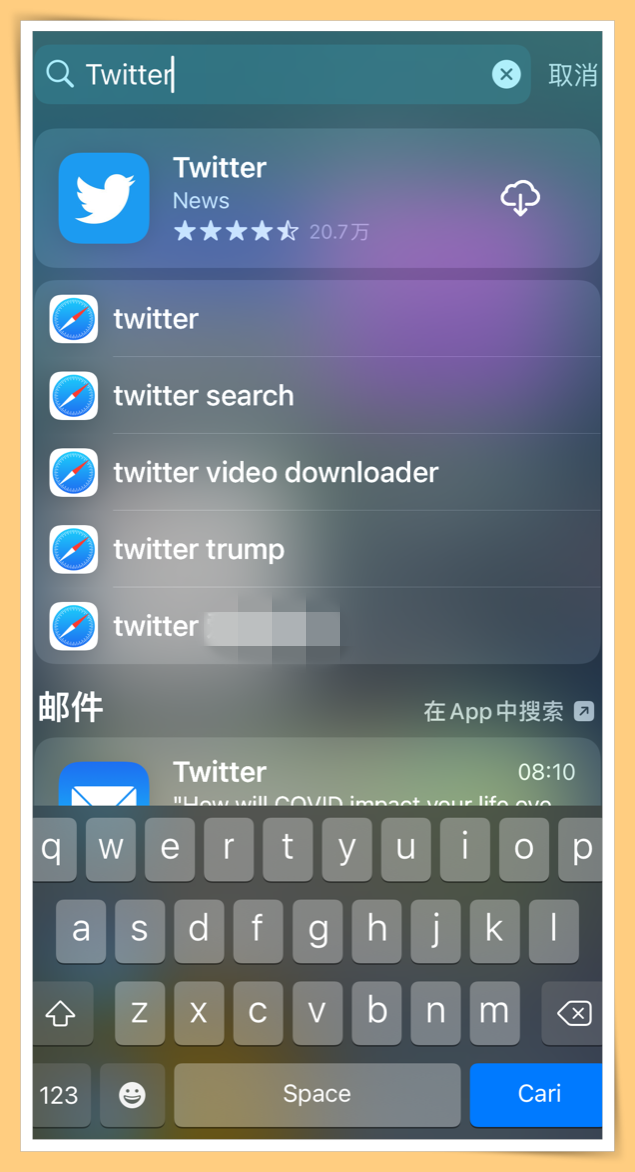Tap the Space key
The height and width of the screenshot is (1172, 635).
[x=317, y=1094]
